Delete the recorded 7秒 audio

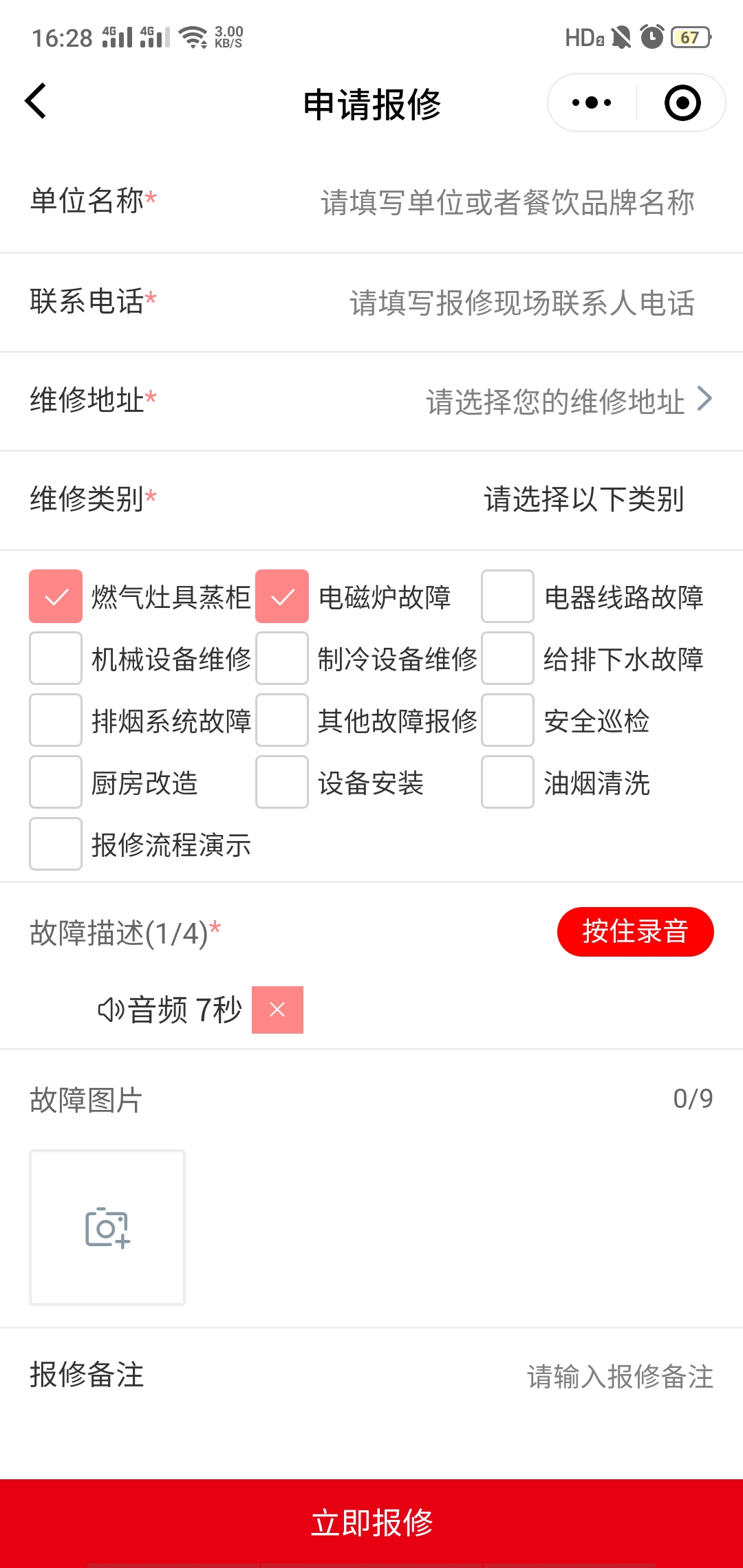point(277,1010)
